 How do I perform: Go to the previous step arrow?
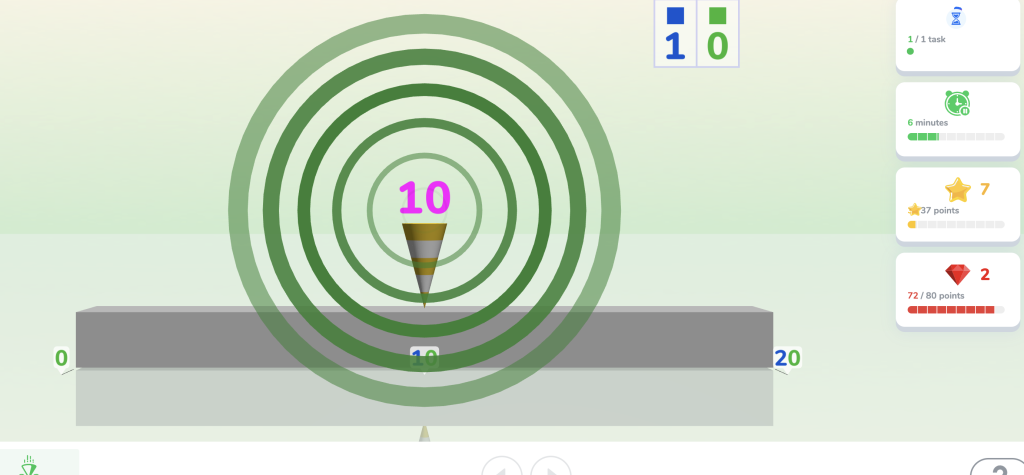pyautogui.click(x=502, y=468)
